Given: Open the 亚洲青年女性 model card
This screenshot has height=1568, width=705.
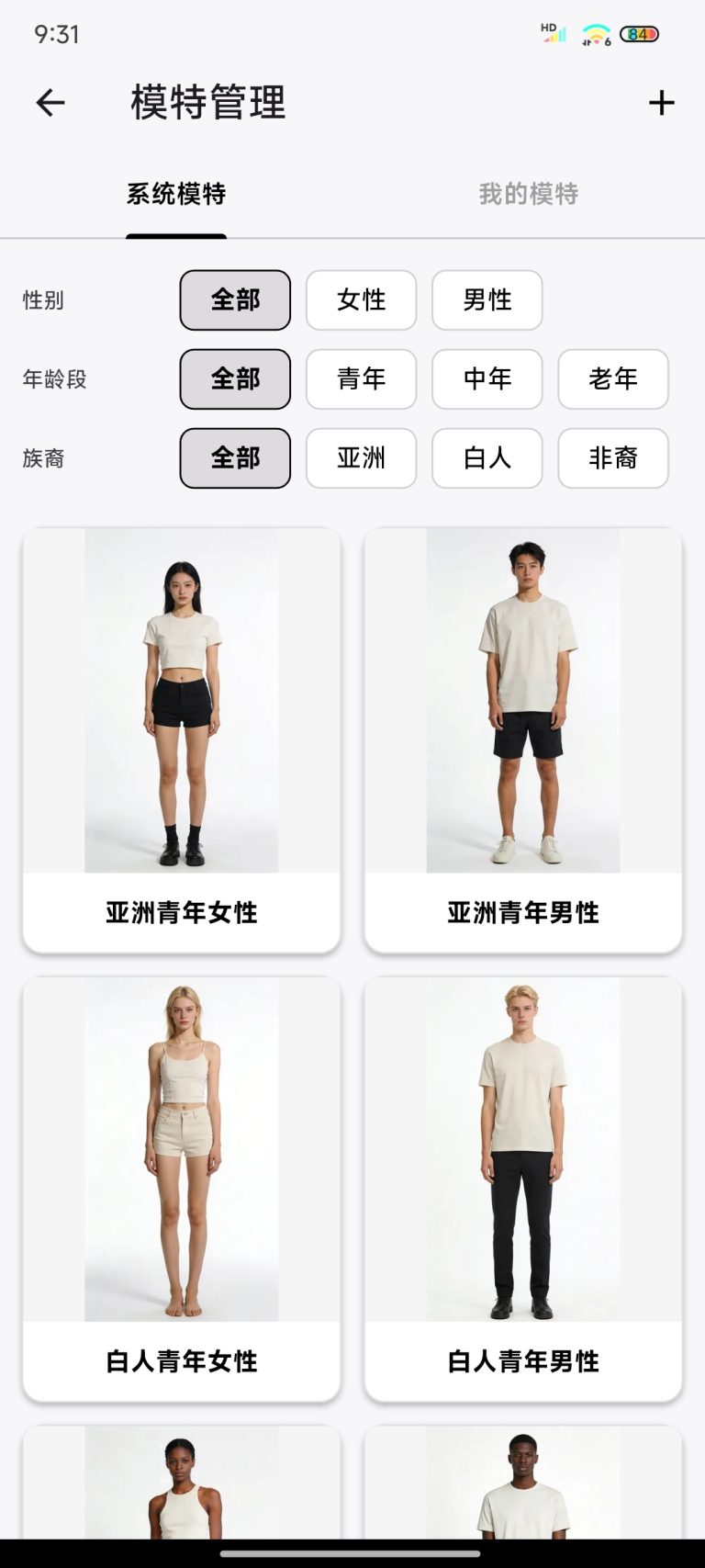Looking at the screenshot, I should click(182, 739).
